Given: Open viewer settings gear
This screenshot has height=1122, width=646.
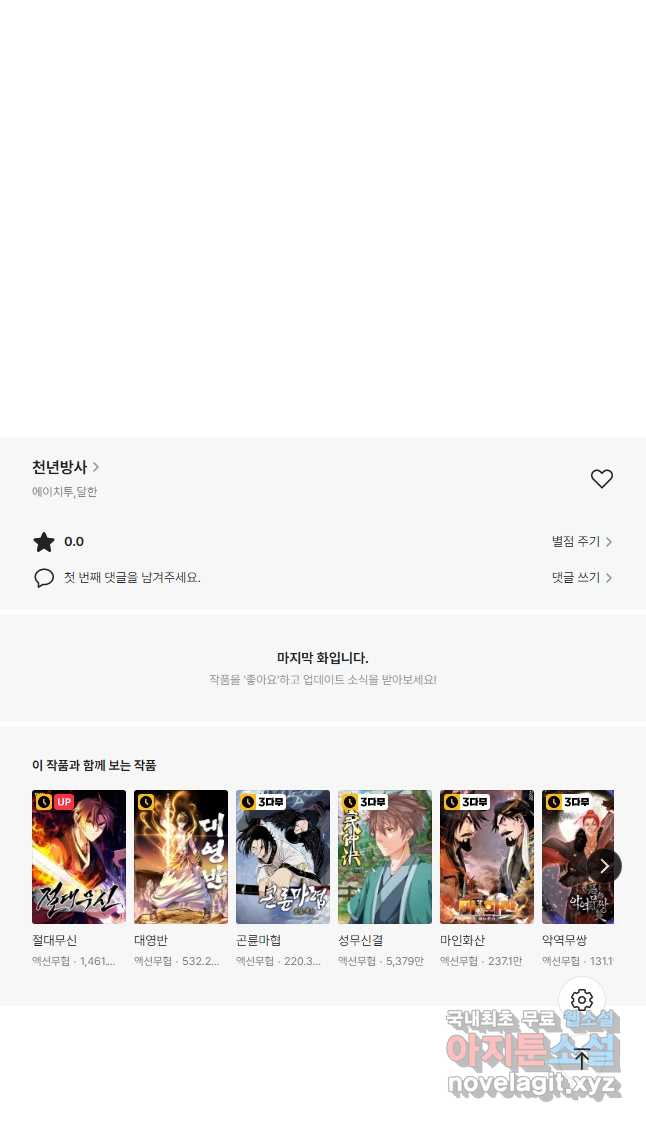Looking at the screenshot, I should click(582, 1000).
